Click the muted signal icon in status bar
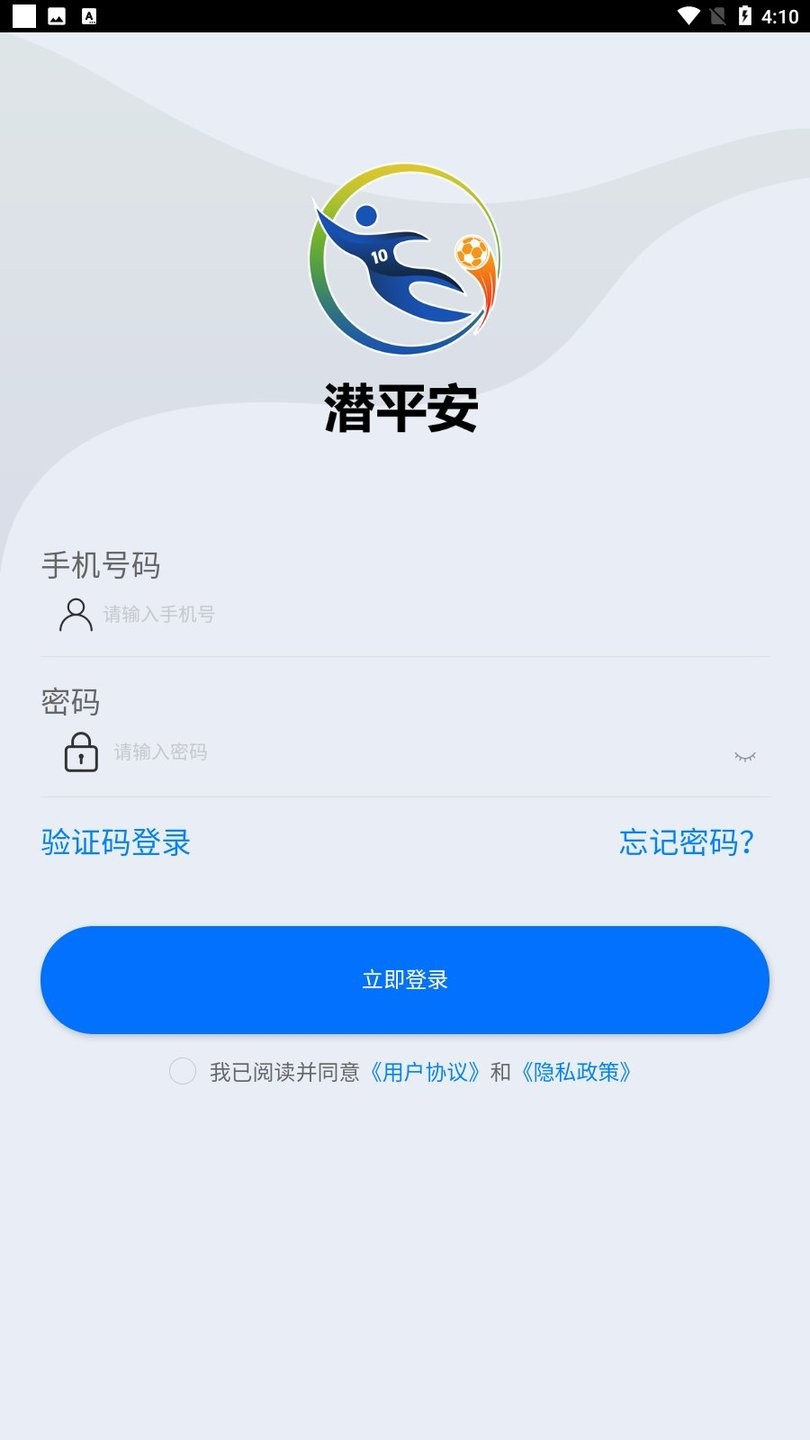This screenshot has width=810, height=1440. (x=717, y=15)
